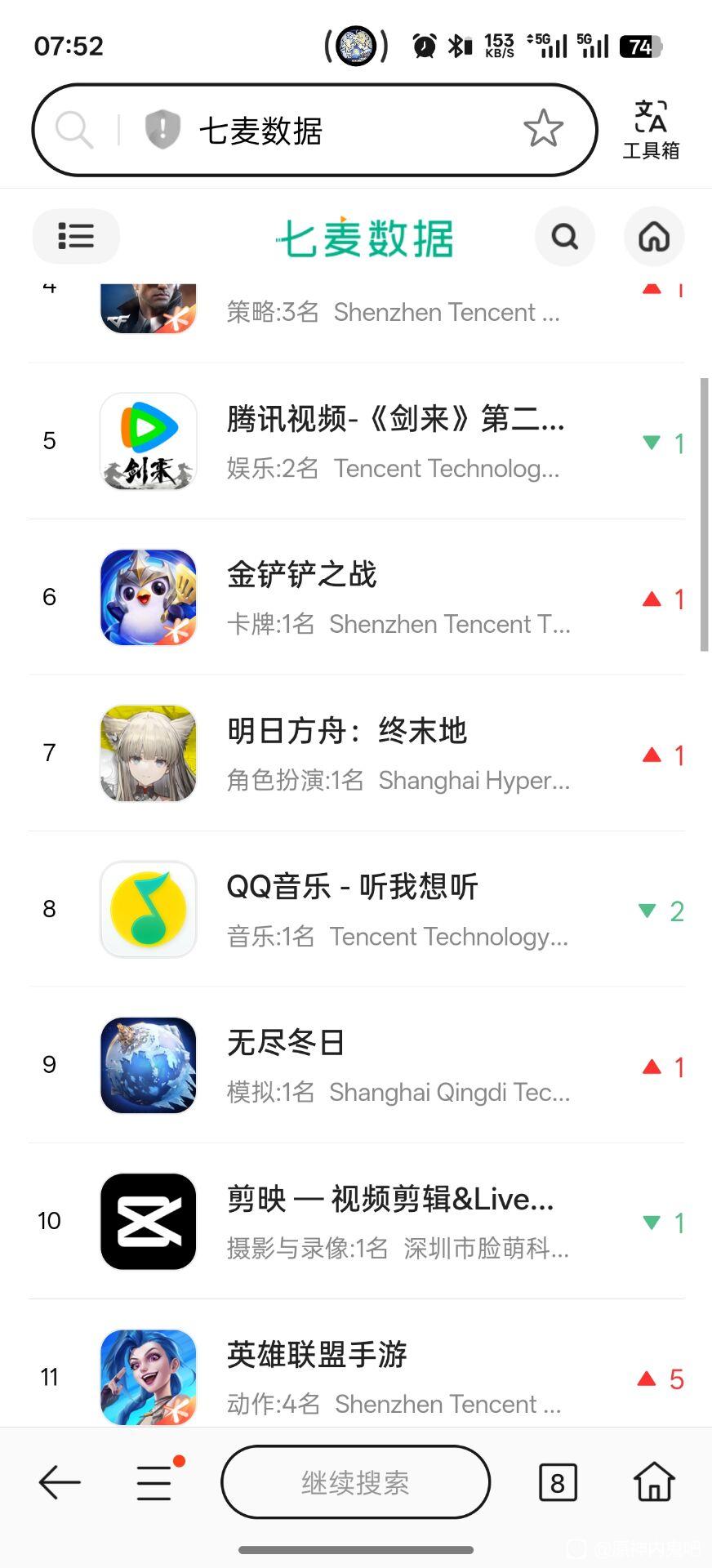Viewport: 712px width, 1568px height.
Task: View 明日方舟：终末地 app details
Action: (396, 753)
